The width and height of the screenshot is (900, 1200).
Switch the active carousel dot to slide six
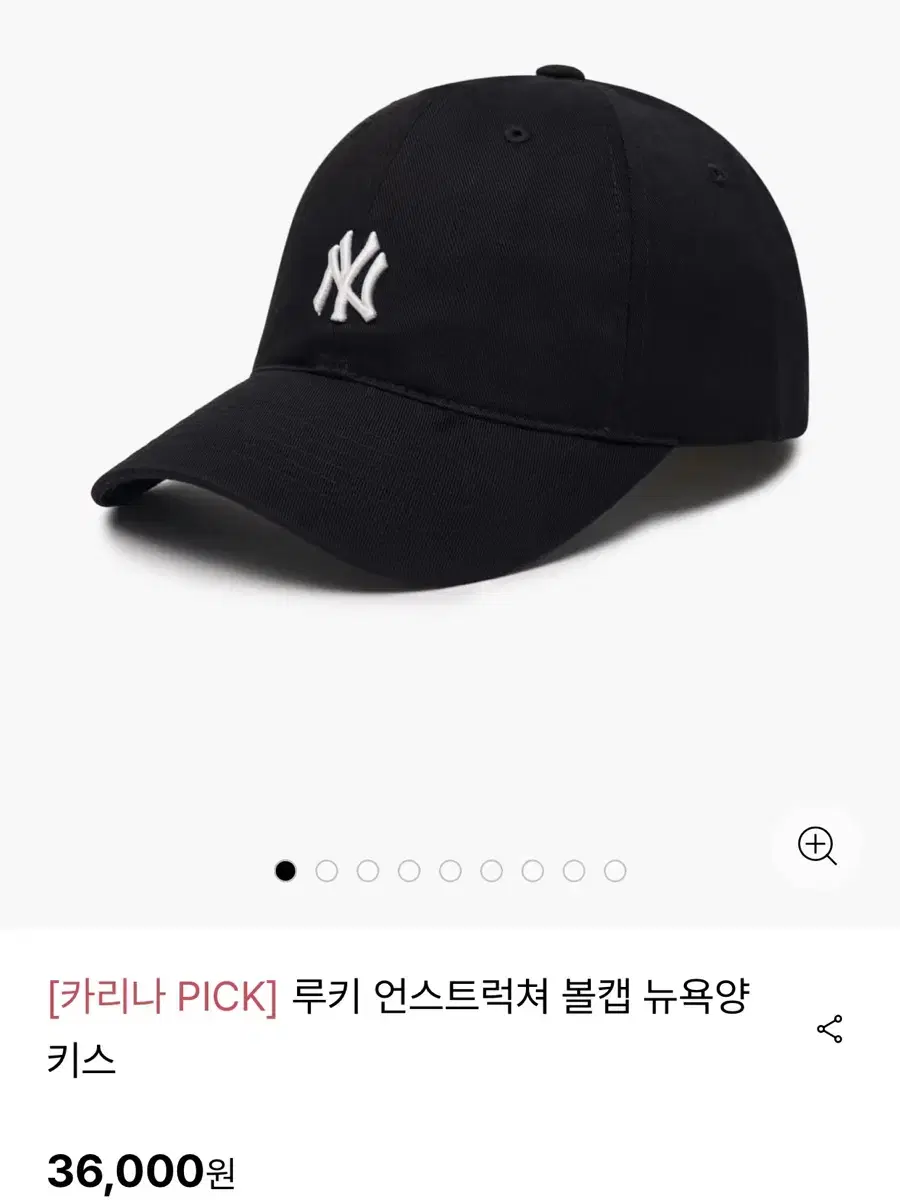coord(490,870)
